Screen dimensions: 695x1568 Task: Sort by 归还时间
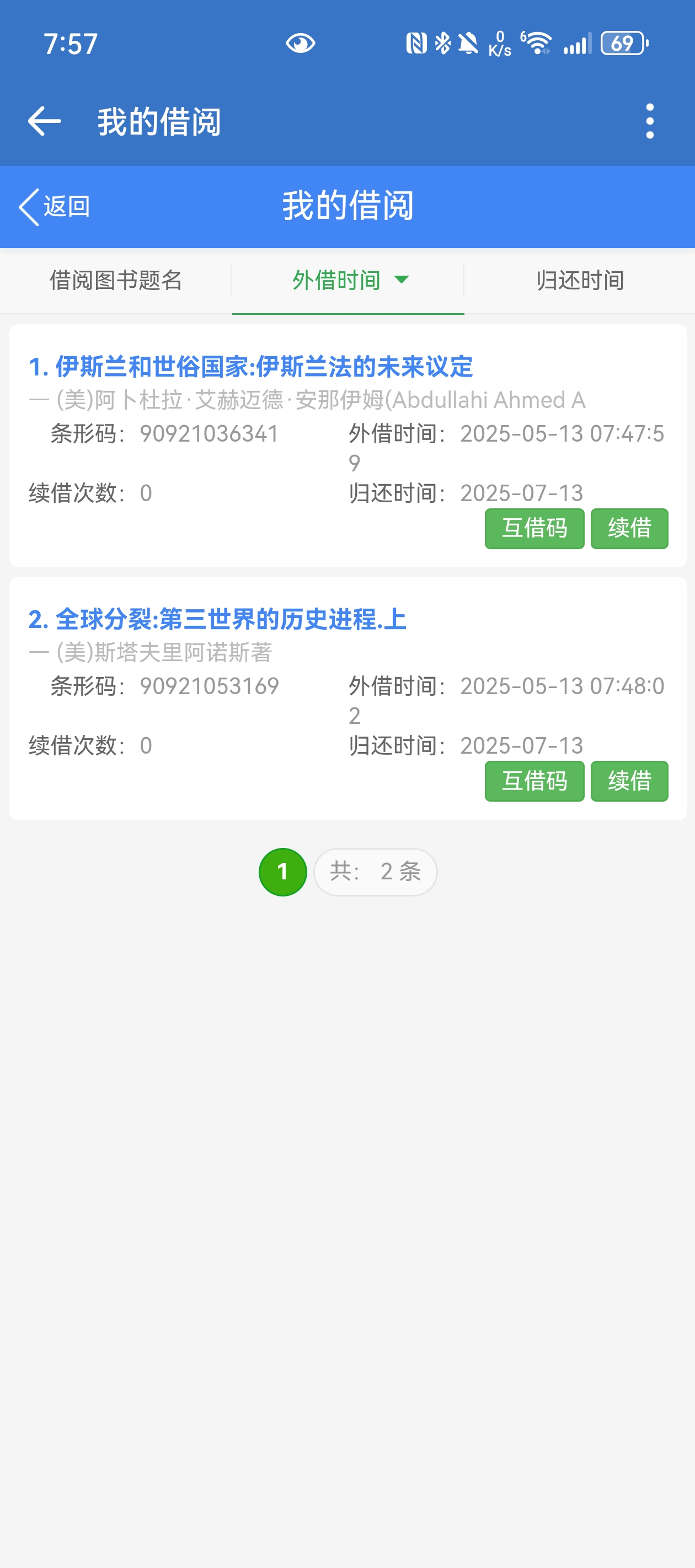[x=579, y=281]
